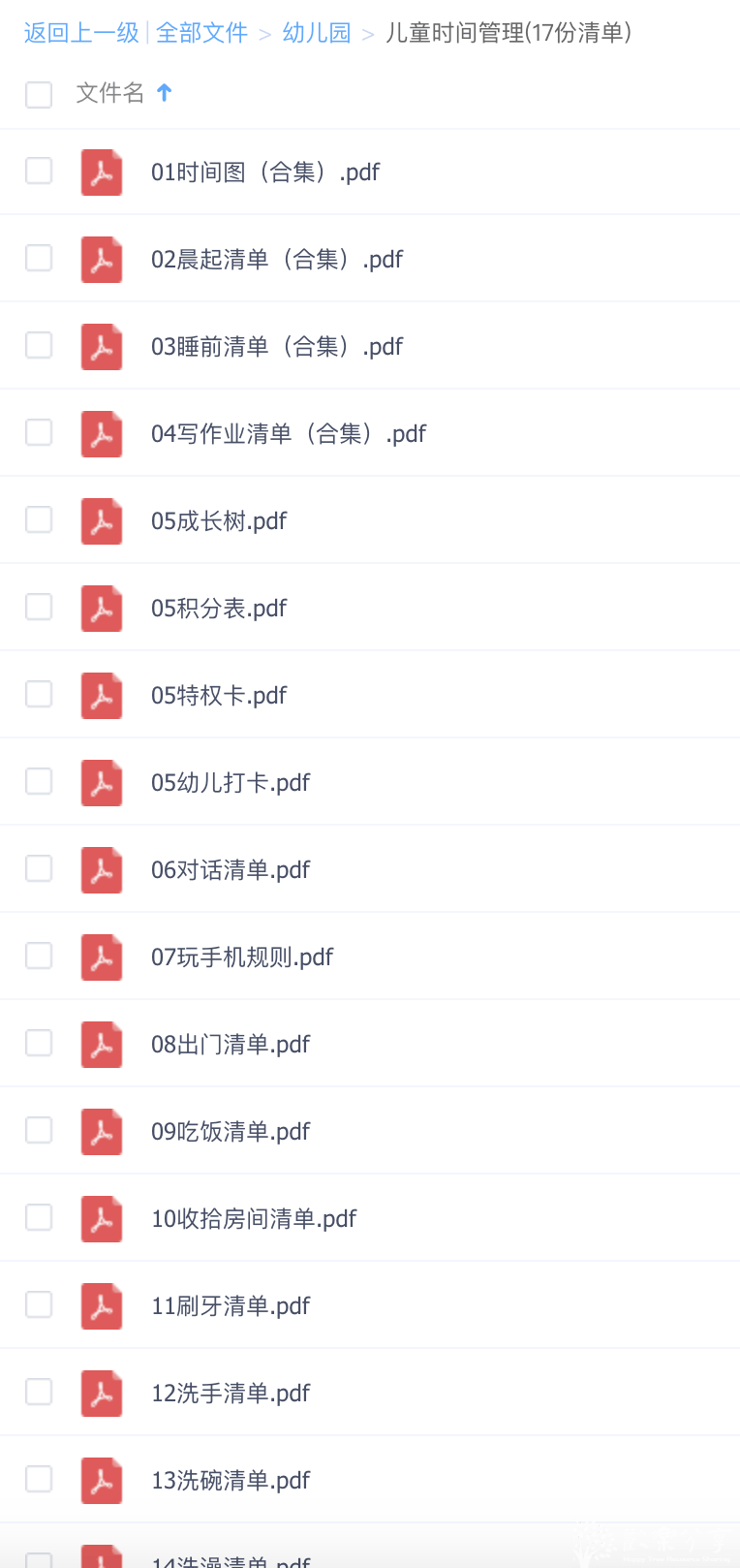
Task: Select the checkbox for 07玩手机规则.pdf
Action: [39, 956]
